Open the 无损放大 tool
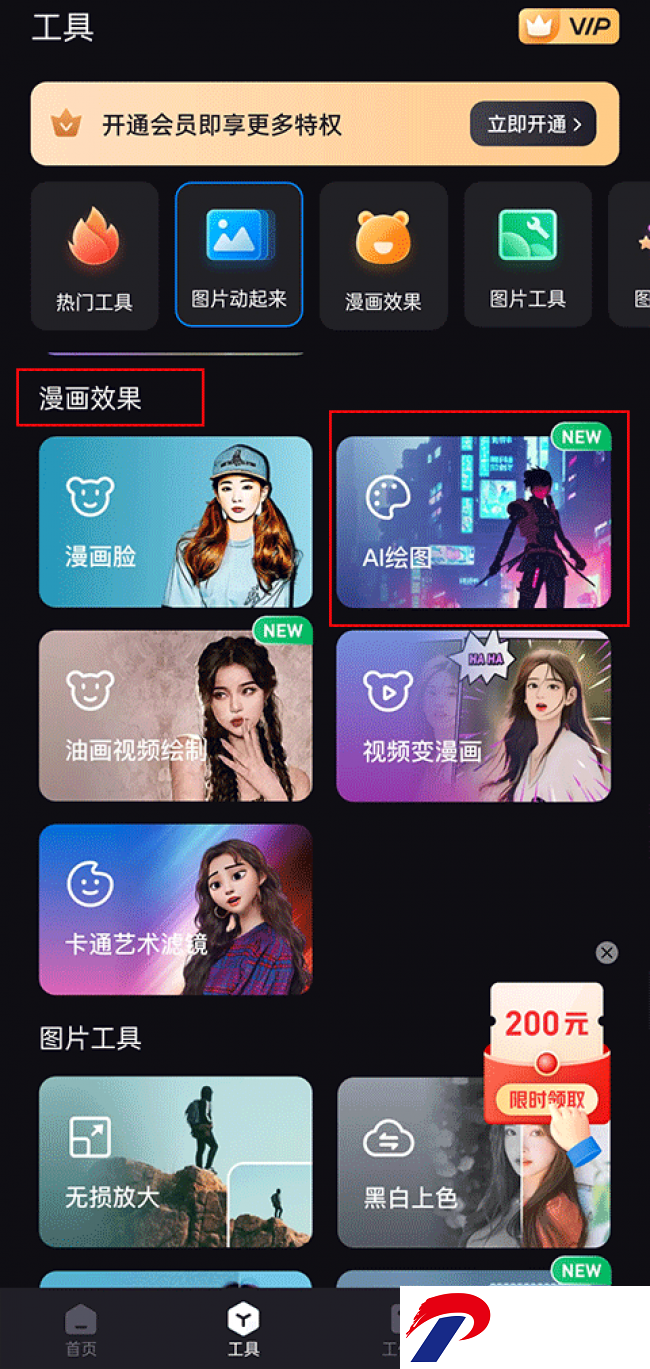 (x=175, y=1162)
